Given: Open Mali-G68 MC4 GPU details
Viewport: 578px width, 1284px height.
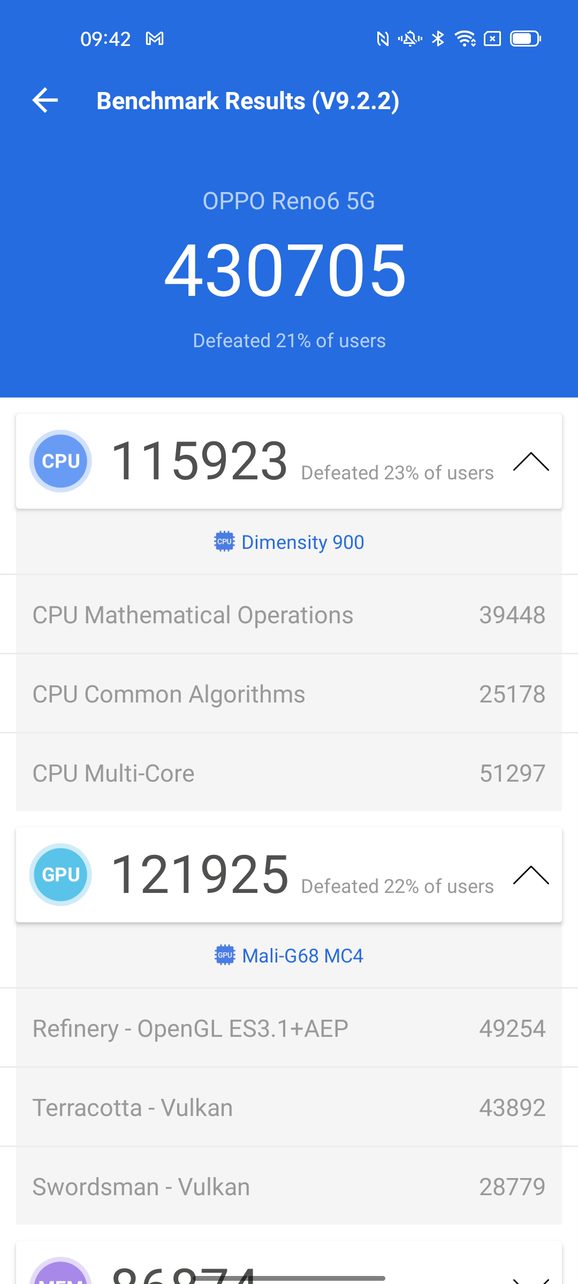Looking at the screenshot, I should pos(289,956).
